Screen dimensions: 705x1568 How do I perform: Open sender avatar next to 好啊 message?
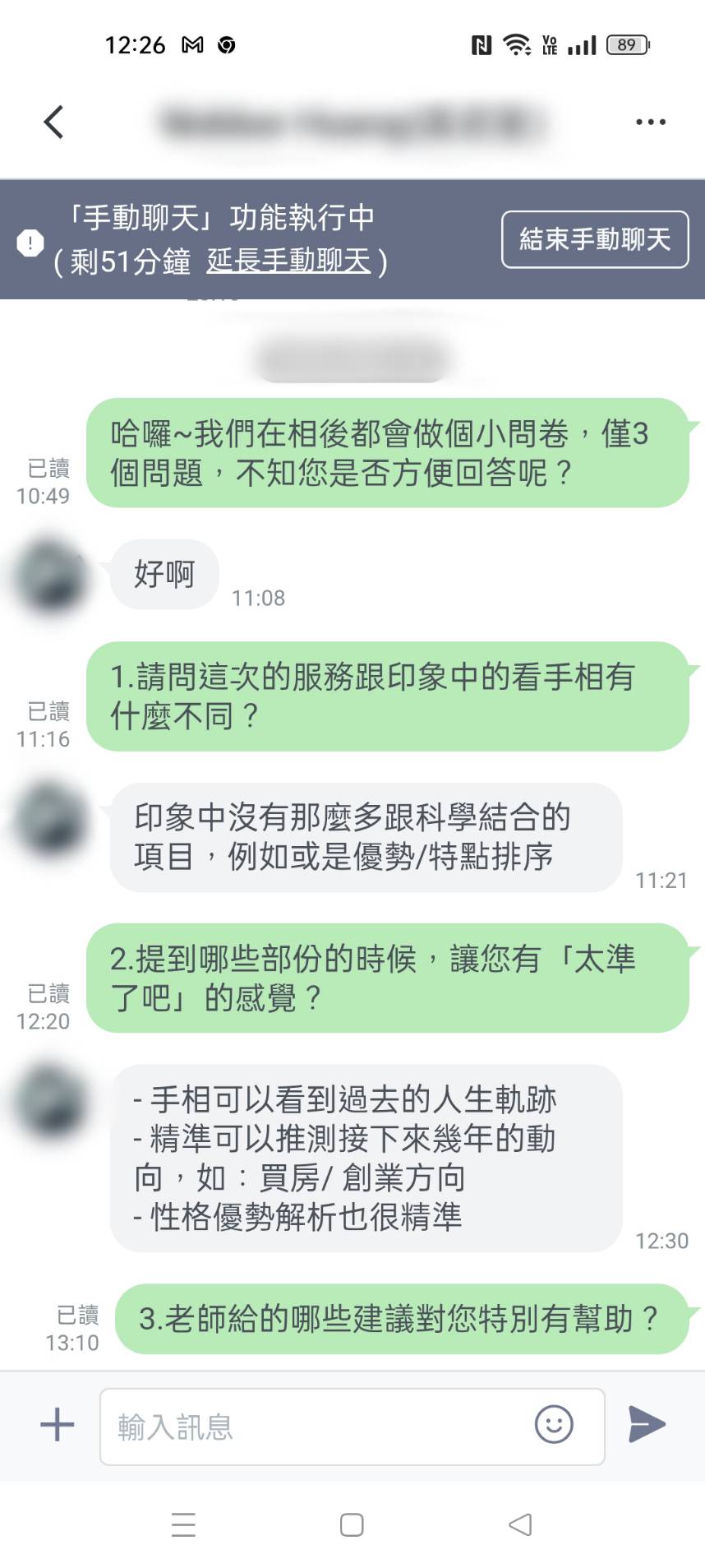pos(51,576)
